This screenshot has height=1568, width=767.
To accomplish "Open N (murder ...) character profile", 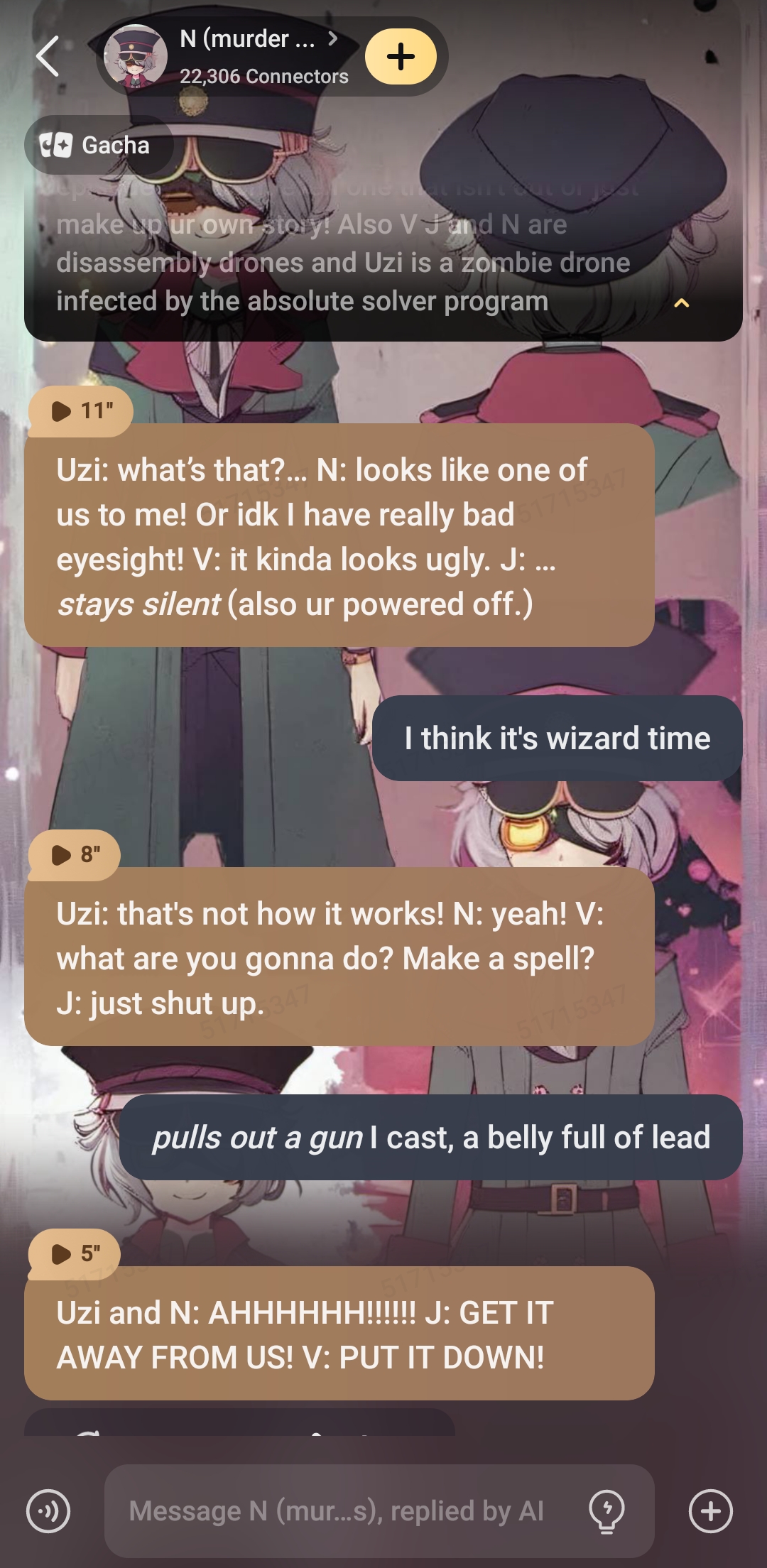I will click(x=256, y=55).
